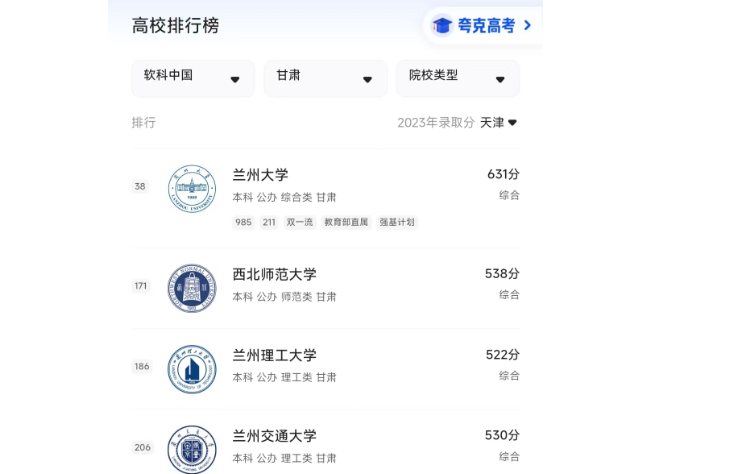Change the 天津 admission score region

tap(498, 123)
